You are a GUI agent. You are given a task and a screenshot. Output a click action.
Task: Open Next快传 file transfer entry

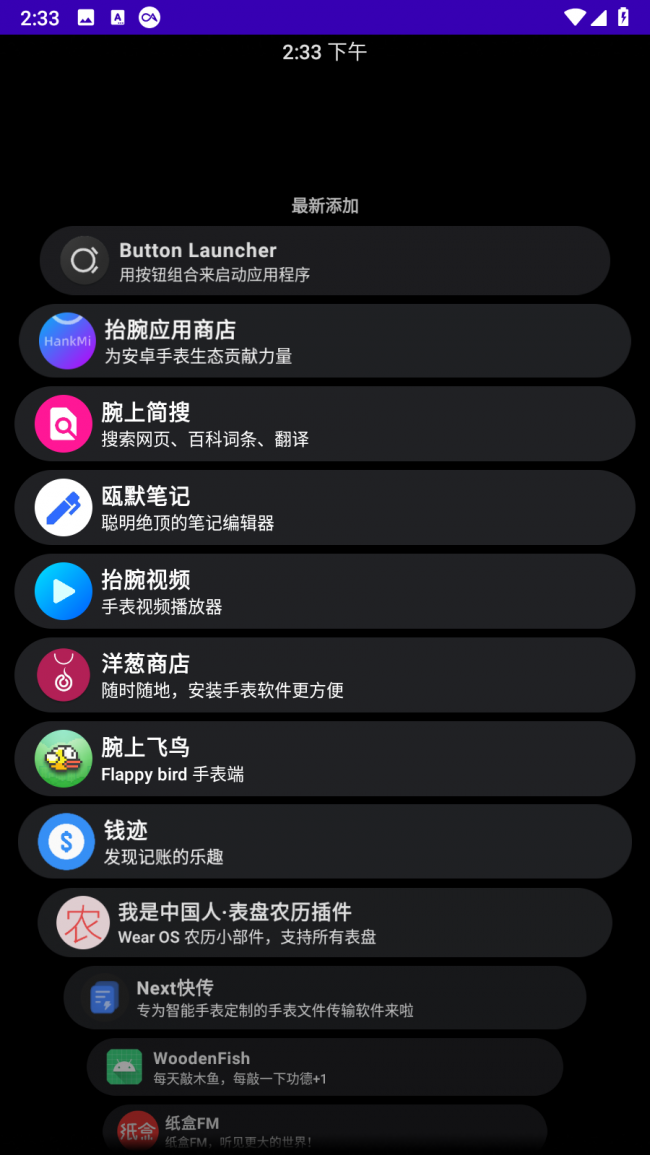tap(324, 998)
